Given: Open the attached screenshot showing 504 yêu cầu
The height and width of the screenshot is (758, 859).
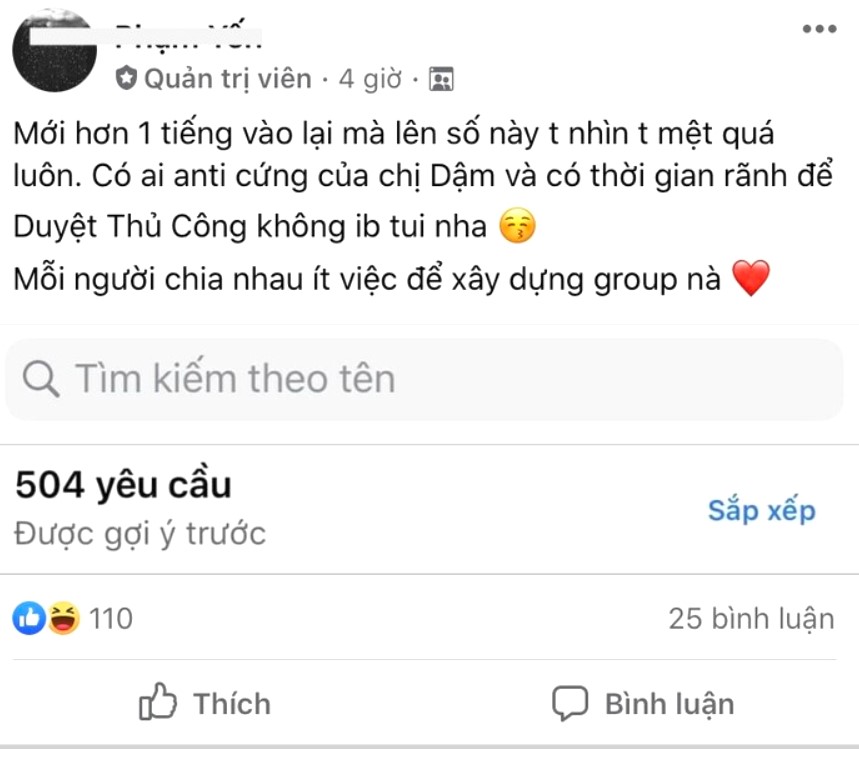Looking at the screenshot, I should (x=428, y=455).
